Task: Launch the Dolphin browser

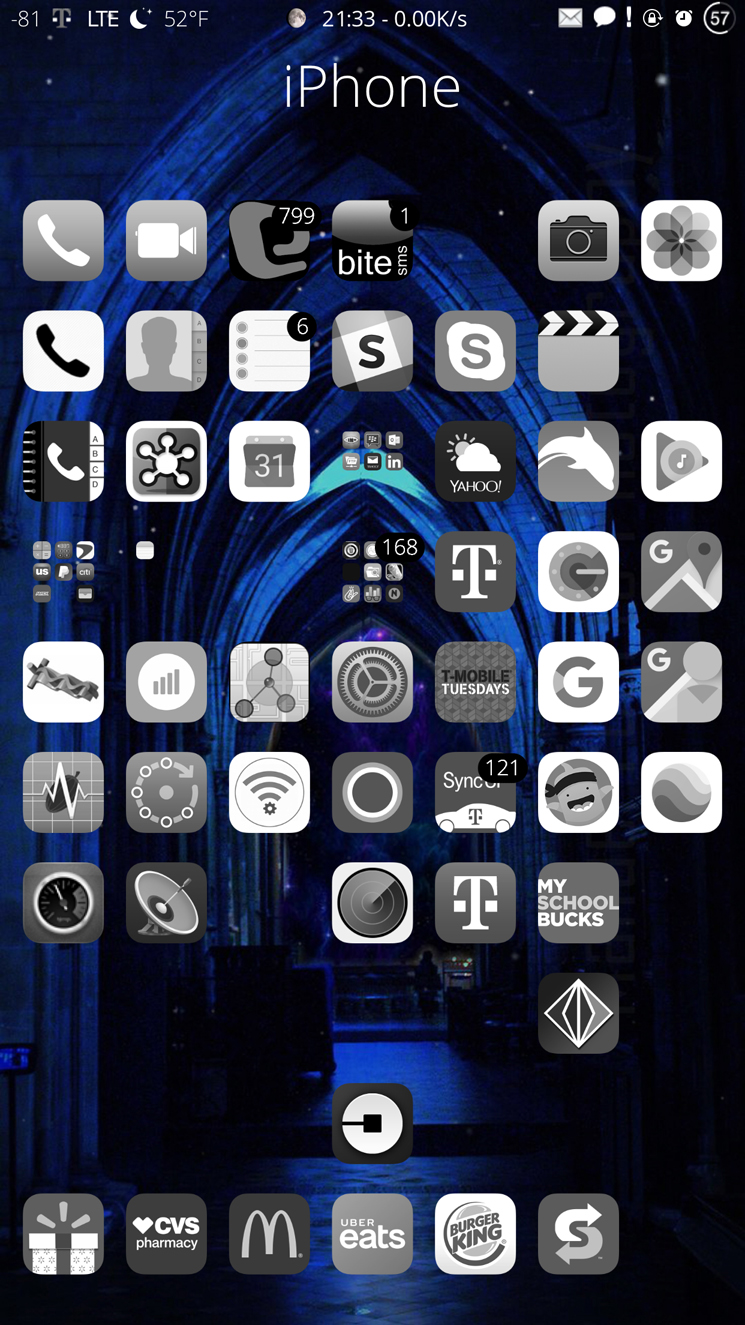Action: 578,461
